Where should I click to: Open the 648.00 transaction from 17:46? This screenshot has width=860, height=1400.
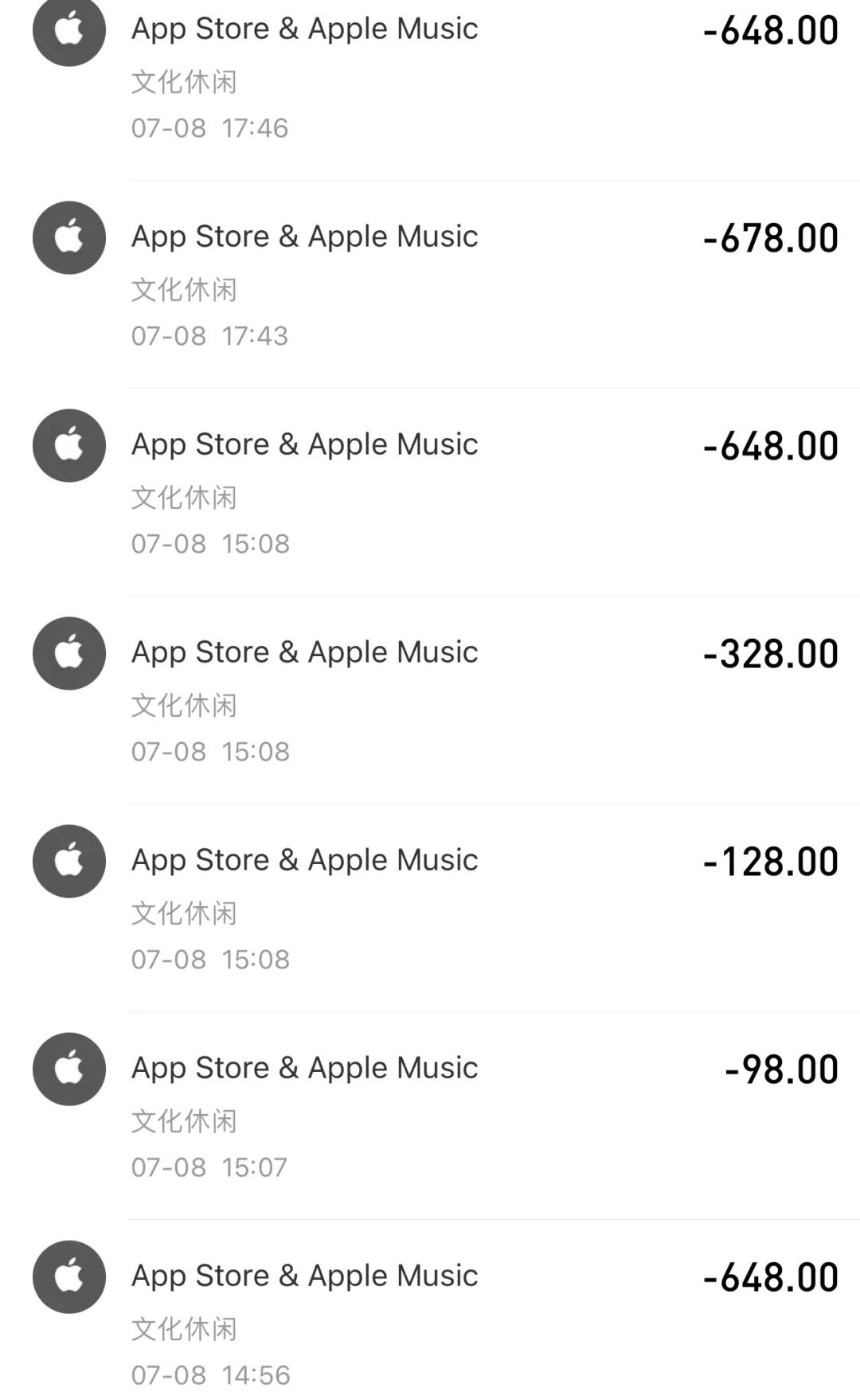(x=430, y=76)
